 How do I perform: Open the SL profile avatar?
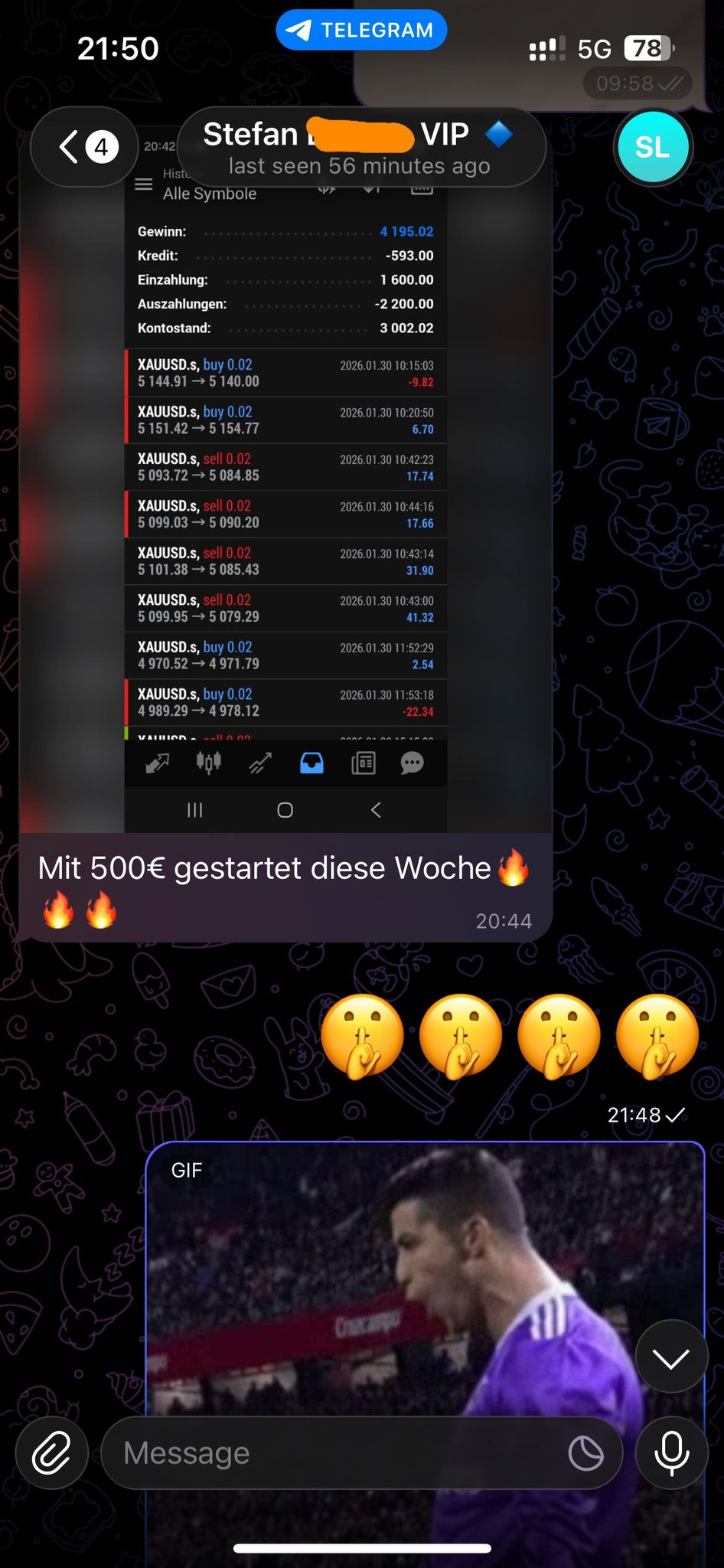click(652, 147)
